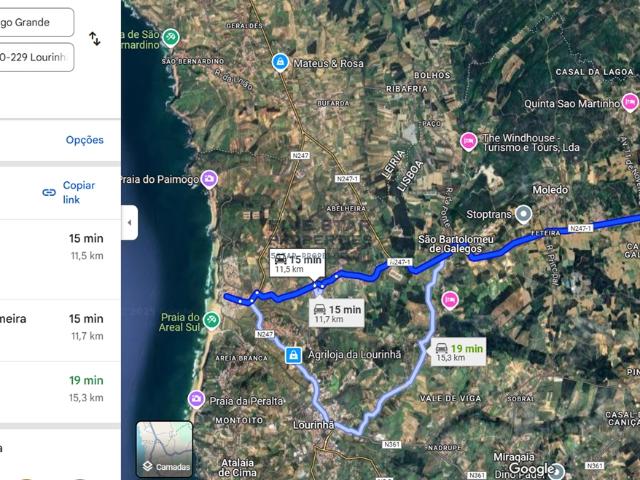The height and width of the screenshot is (480, 640).
Task: Open Praia da Peralta marker
Action: pyautogui.click(x=197, y=399)
